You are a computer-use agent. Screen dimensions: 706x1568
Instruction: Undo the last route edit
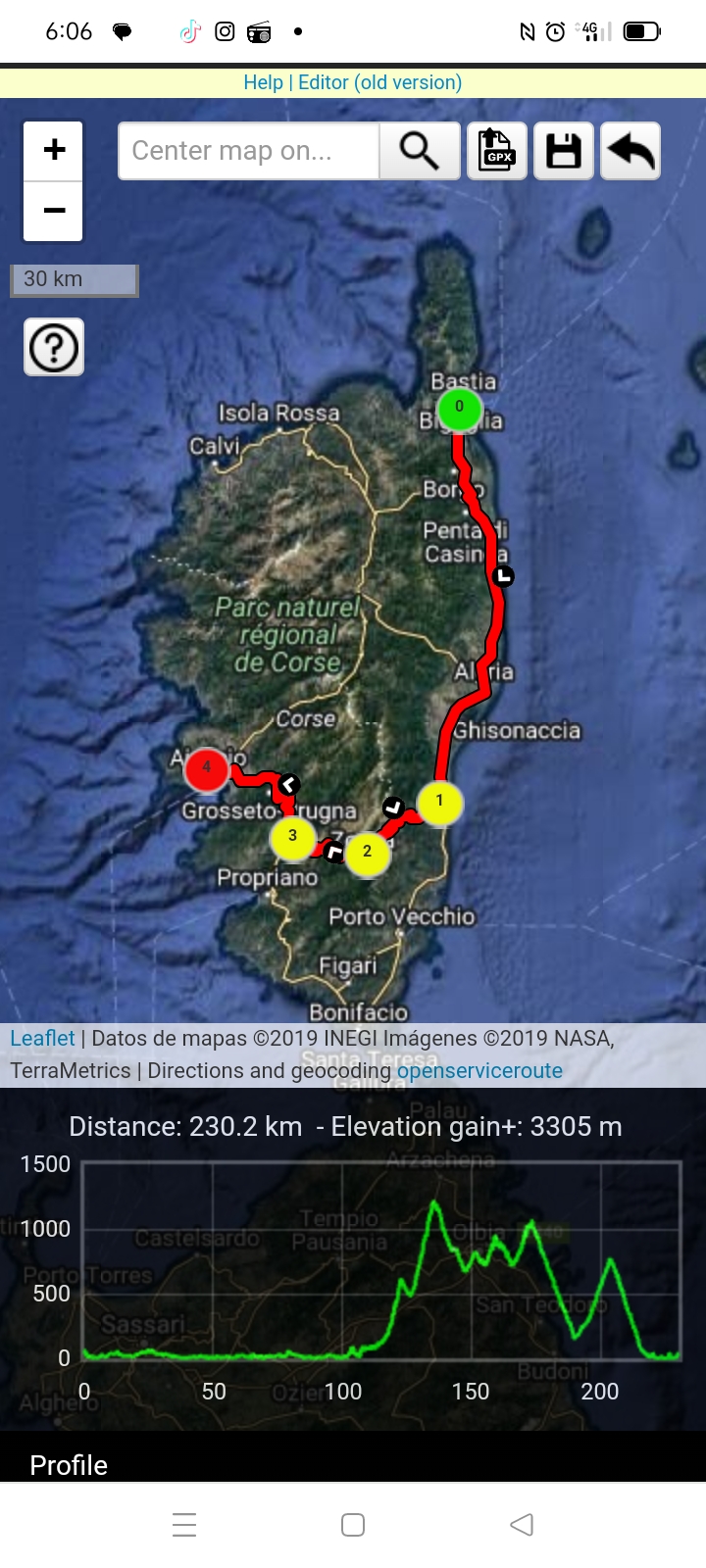(x=630, y=151)
